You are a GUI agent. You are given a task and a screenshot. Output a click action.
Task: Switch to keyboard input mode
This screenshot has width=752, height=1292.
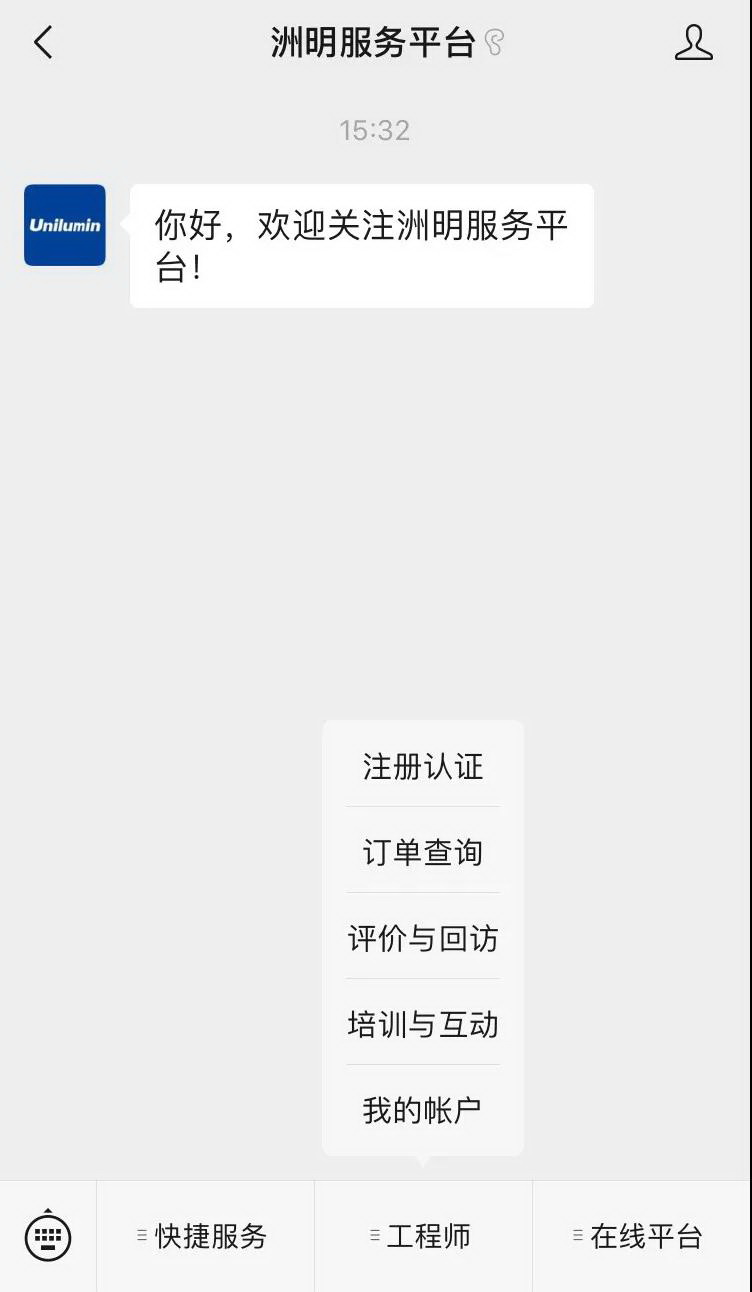48,1237
